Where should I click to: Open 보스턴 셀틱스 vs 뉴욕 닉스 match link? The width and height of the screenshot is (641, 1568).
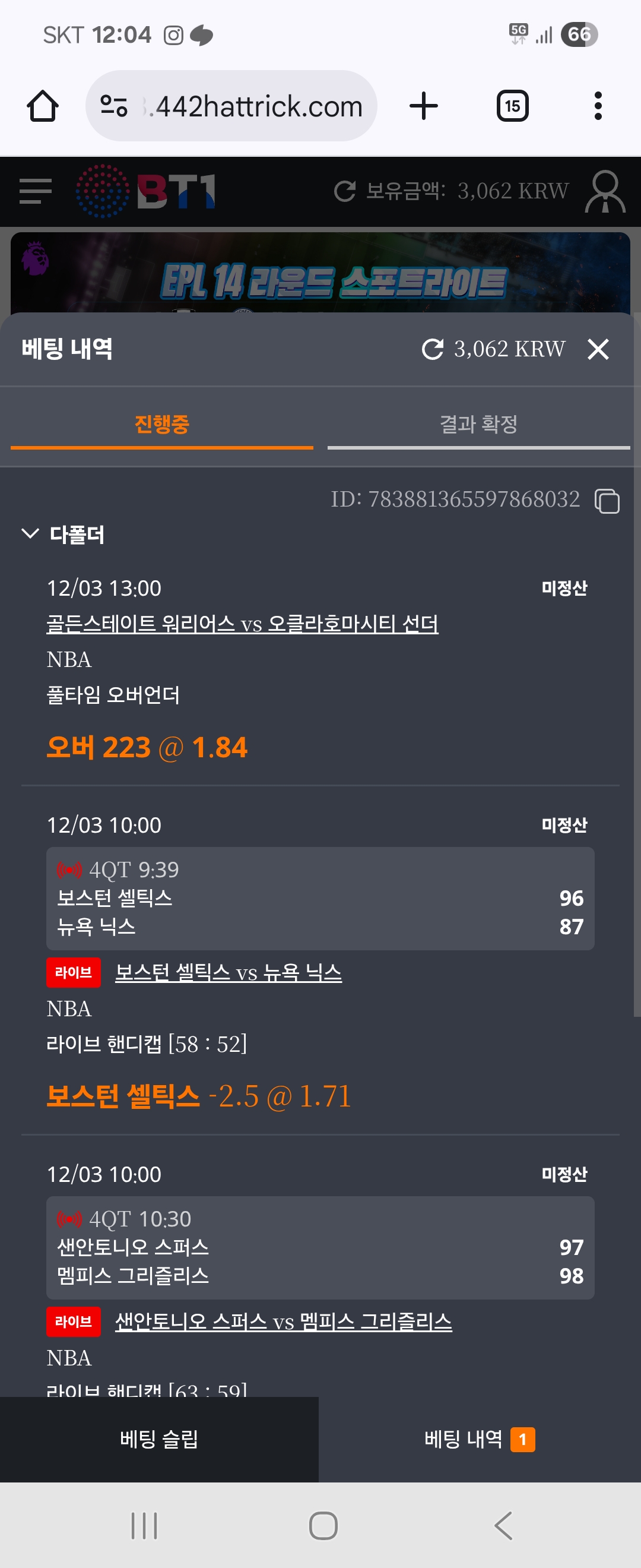point(228,973)
